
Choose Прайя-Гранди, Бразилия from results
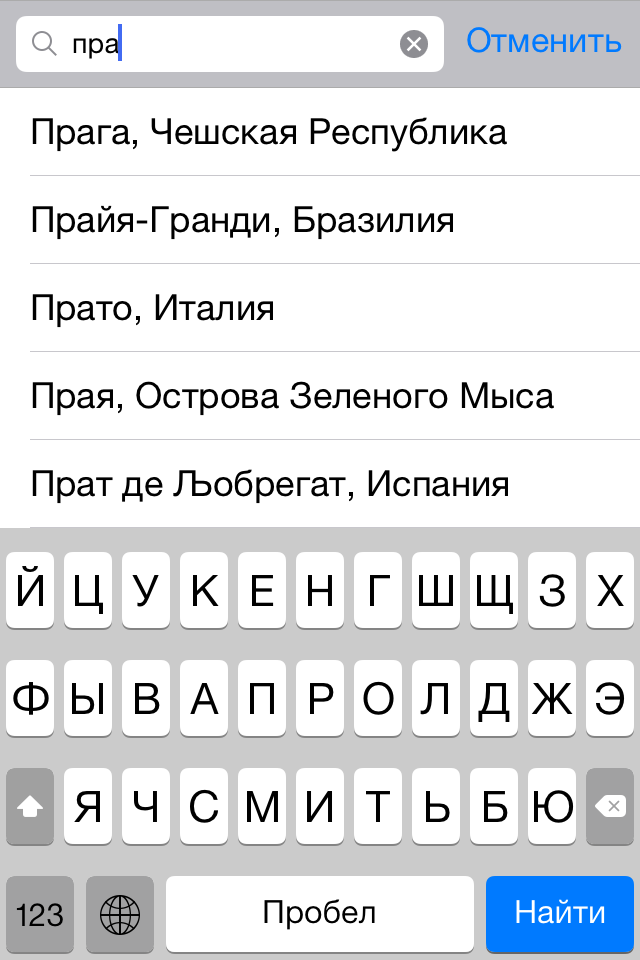(x=243, y=220)
